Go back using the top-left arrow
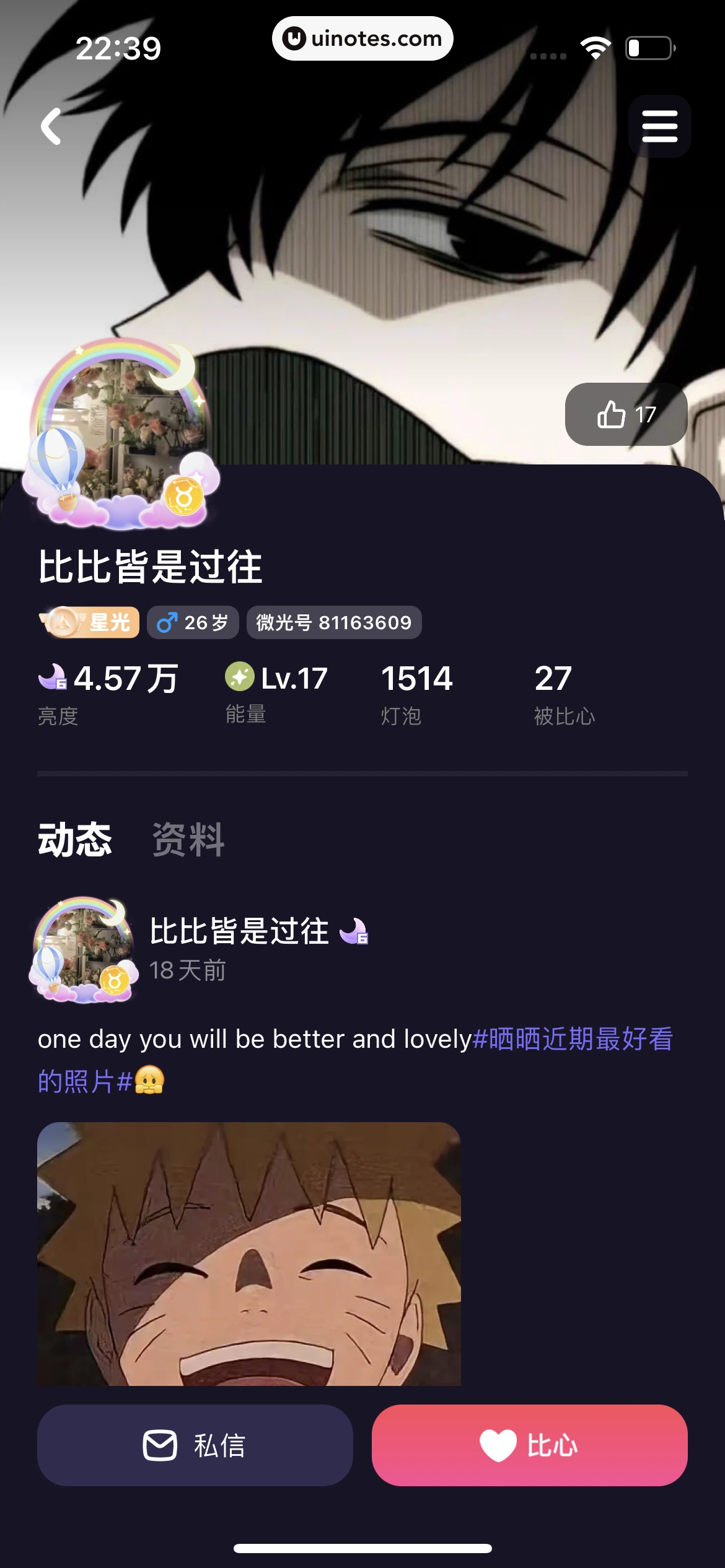725x1568 pixels. point(51,126)
